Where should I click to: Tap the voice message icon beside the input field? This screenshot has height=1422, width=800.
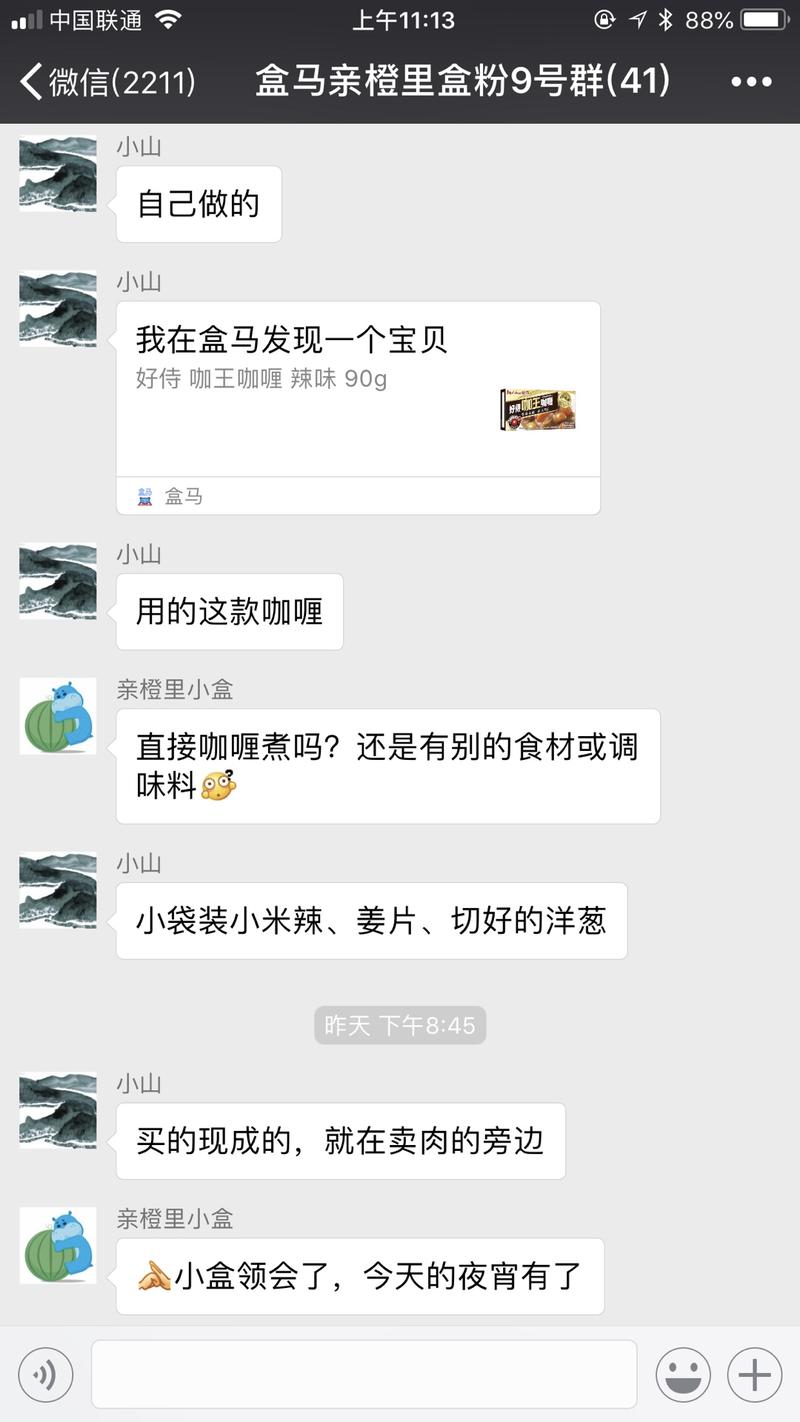click(x=44, y=1374)
